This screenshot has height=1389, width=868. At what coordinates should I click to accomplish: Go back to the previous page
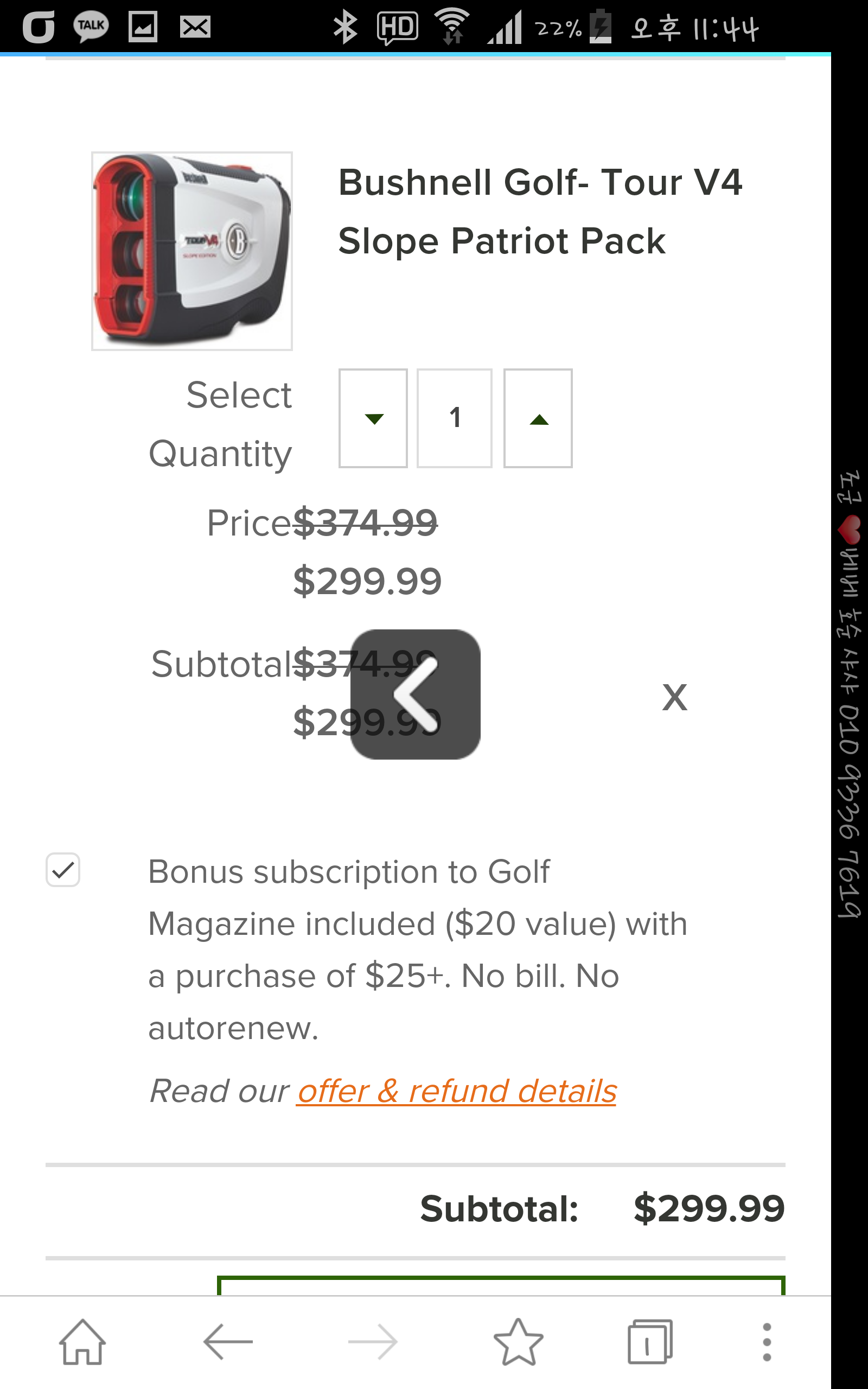228,1342
